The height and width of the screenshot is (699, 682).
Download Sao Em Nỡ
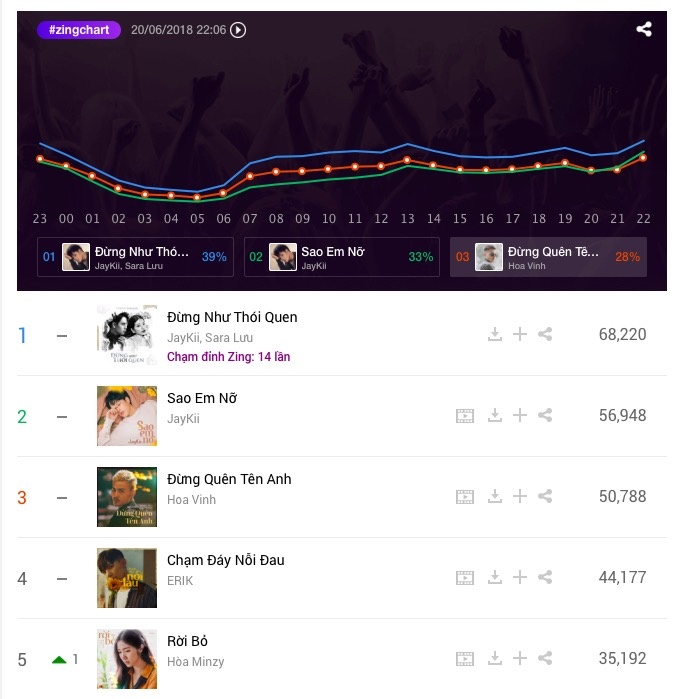(494, 415)
